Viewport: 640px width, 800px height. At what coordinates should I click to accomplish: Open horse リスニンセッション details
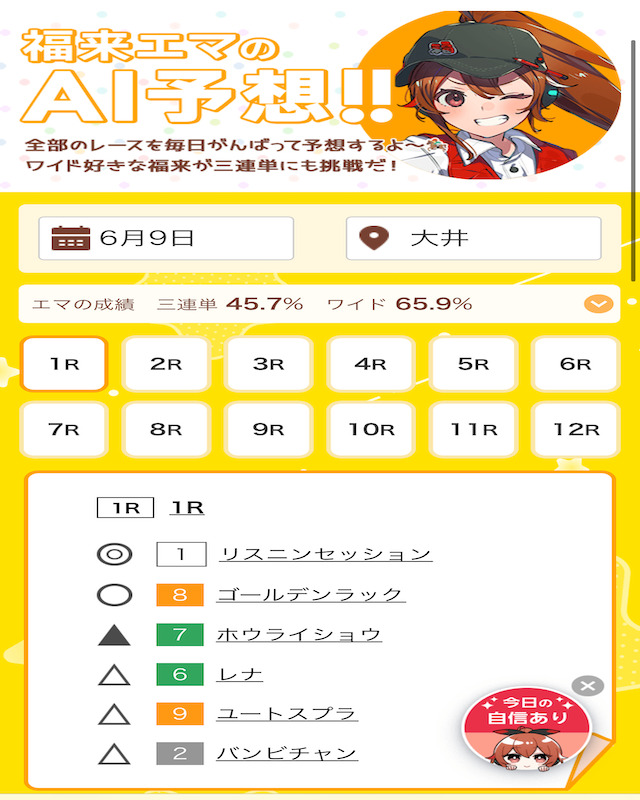coord(325,554)
